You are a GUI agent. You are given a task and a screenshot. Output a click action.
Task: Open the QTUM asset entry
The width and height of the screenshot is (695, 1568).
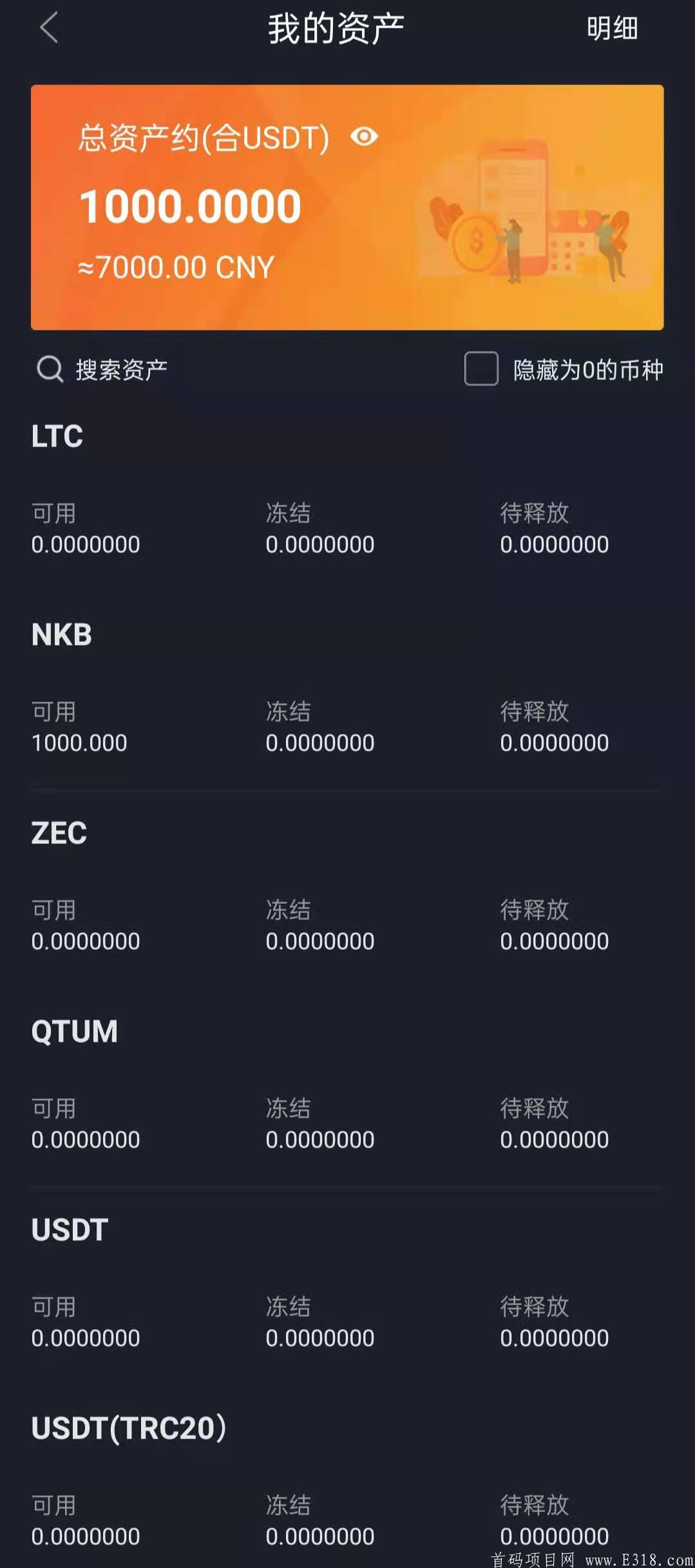click(74, 1031)
